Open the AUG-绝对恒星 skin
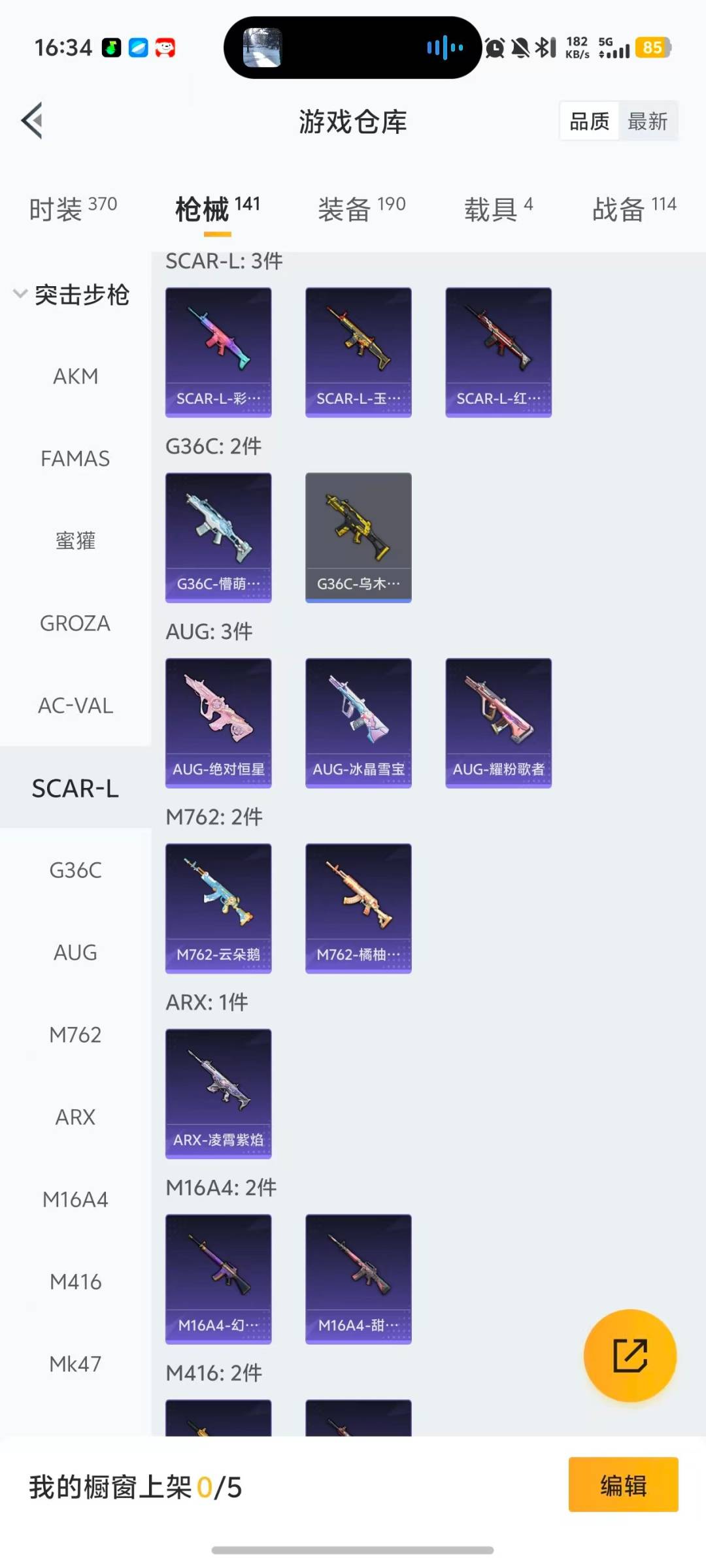 pyautogui.click(x=218, y=723)
